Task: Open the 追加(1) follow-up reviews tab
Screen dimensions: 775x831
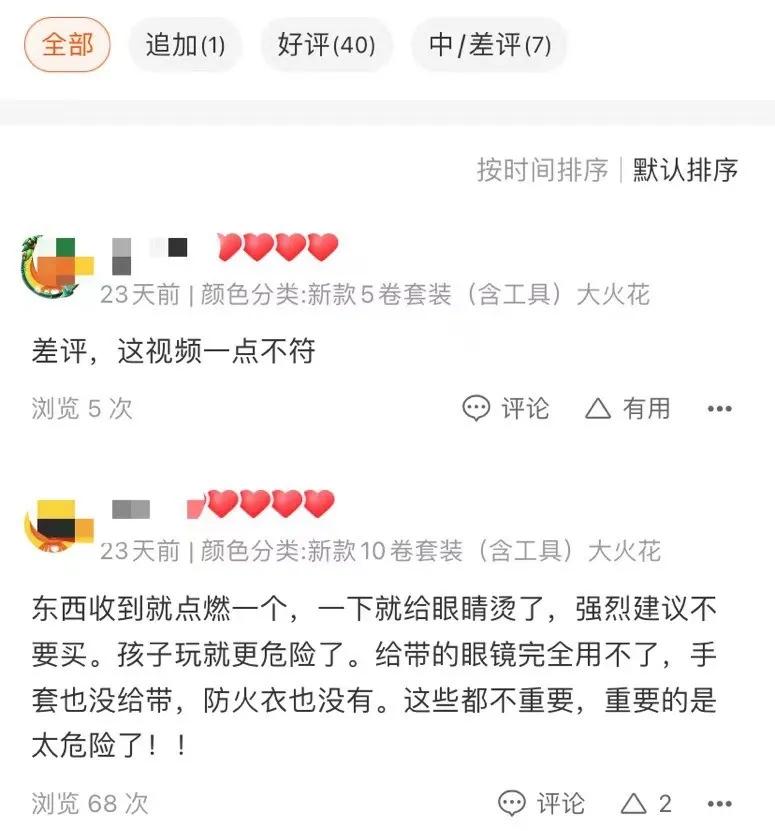Action: [x=185, y=45]
